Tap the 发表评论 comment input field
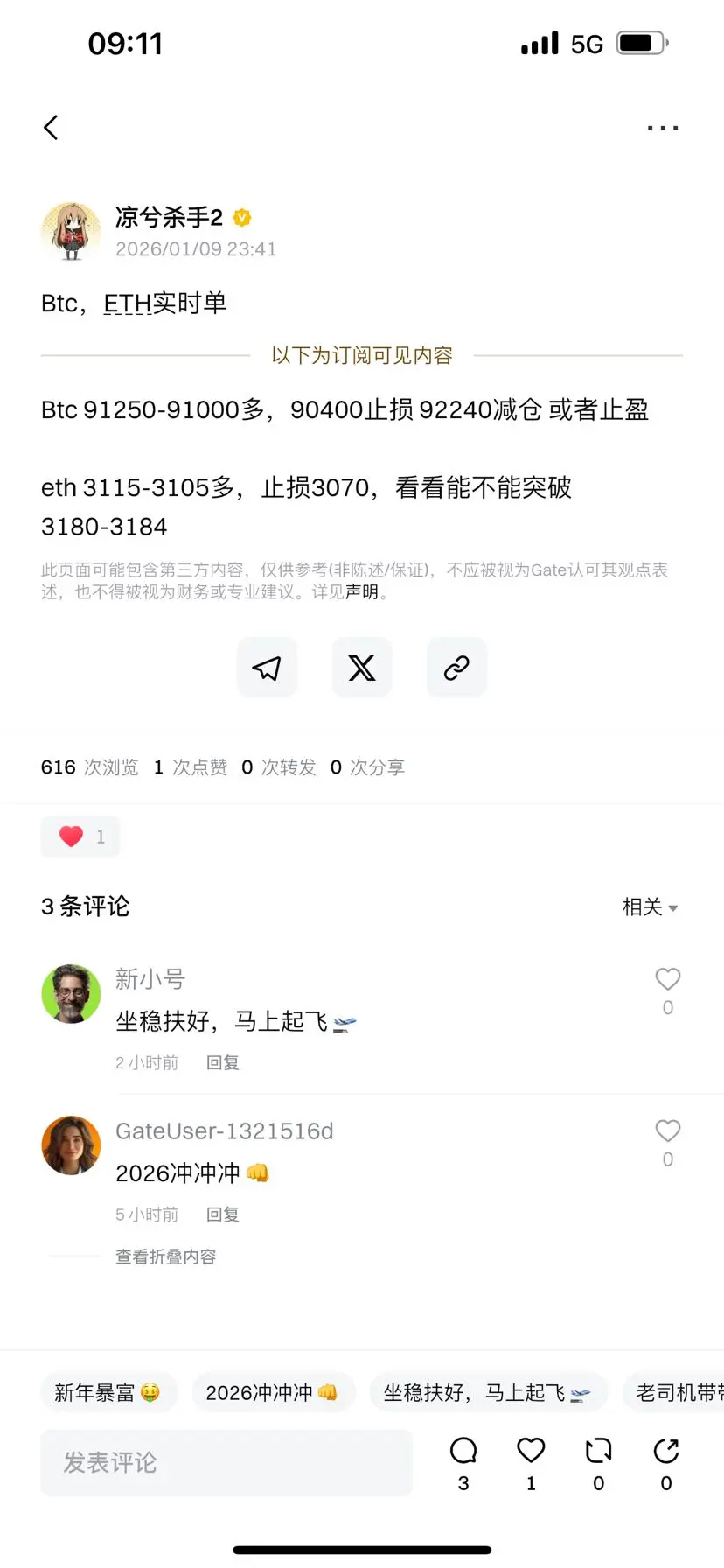724x1568 pixels. pyautogui.click(x=226, y=1461)
